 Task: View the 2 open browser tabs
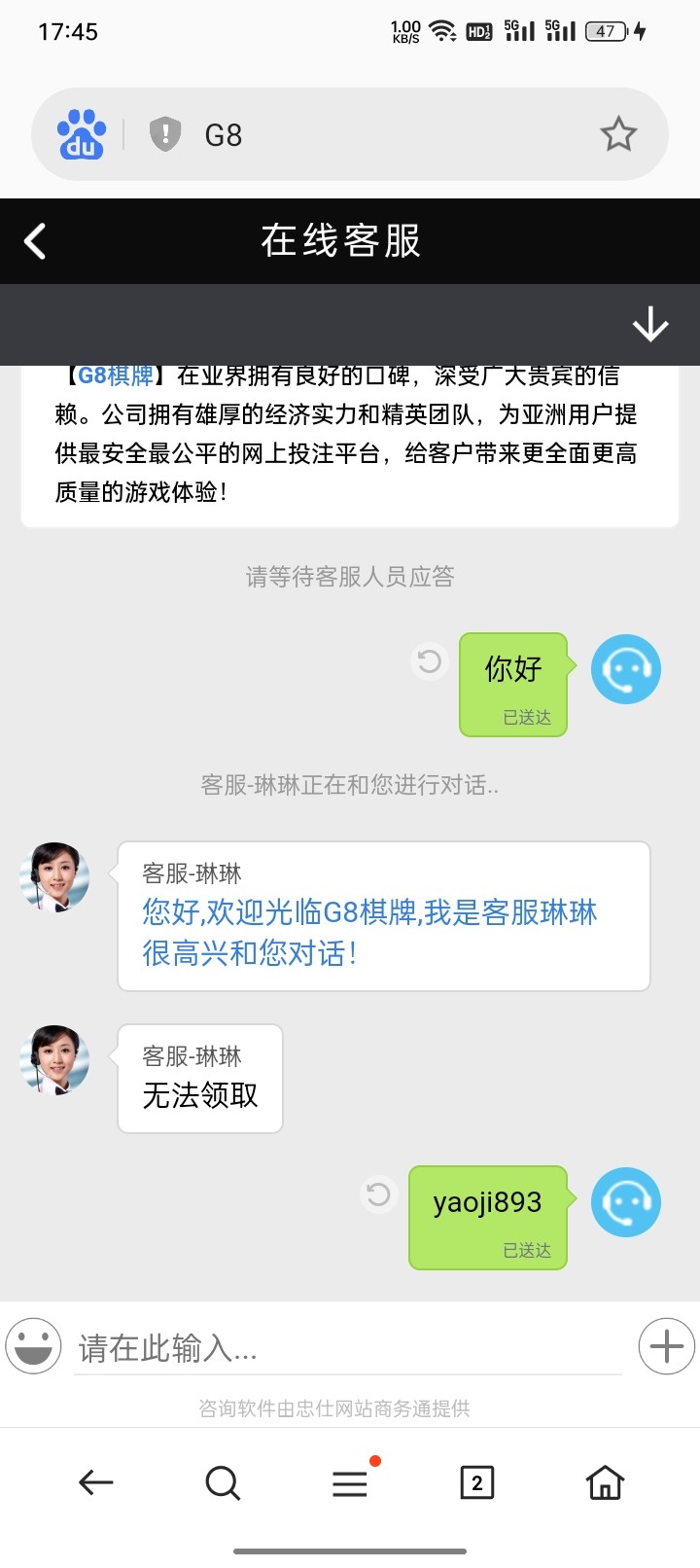tap(476, 1482)
